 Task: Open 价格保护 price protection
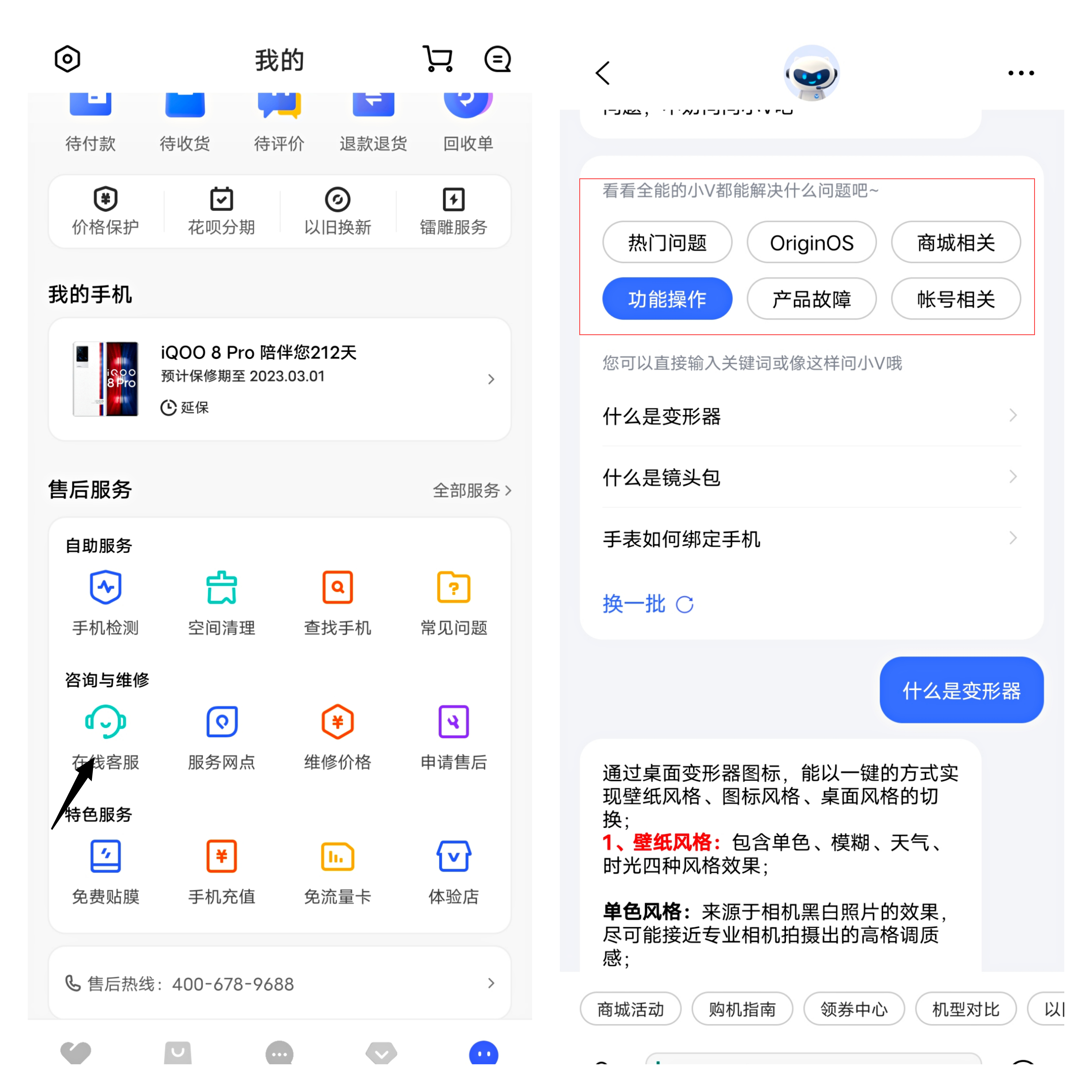pos(106,211)
